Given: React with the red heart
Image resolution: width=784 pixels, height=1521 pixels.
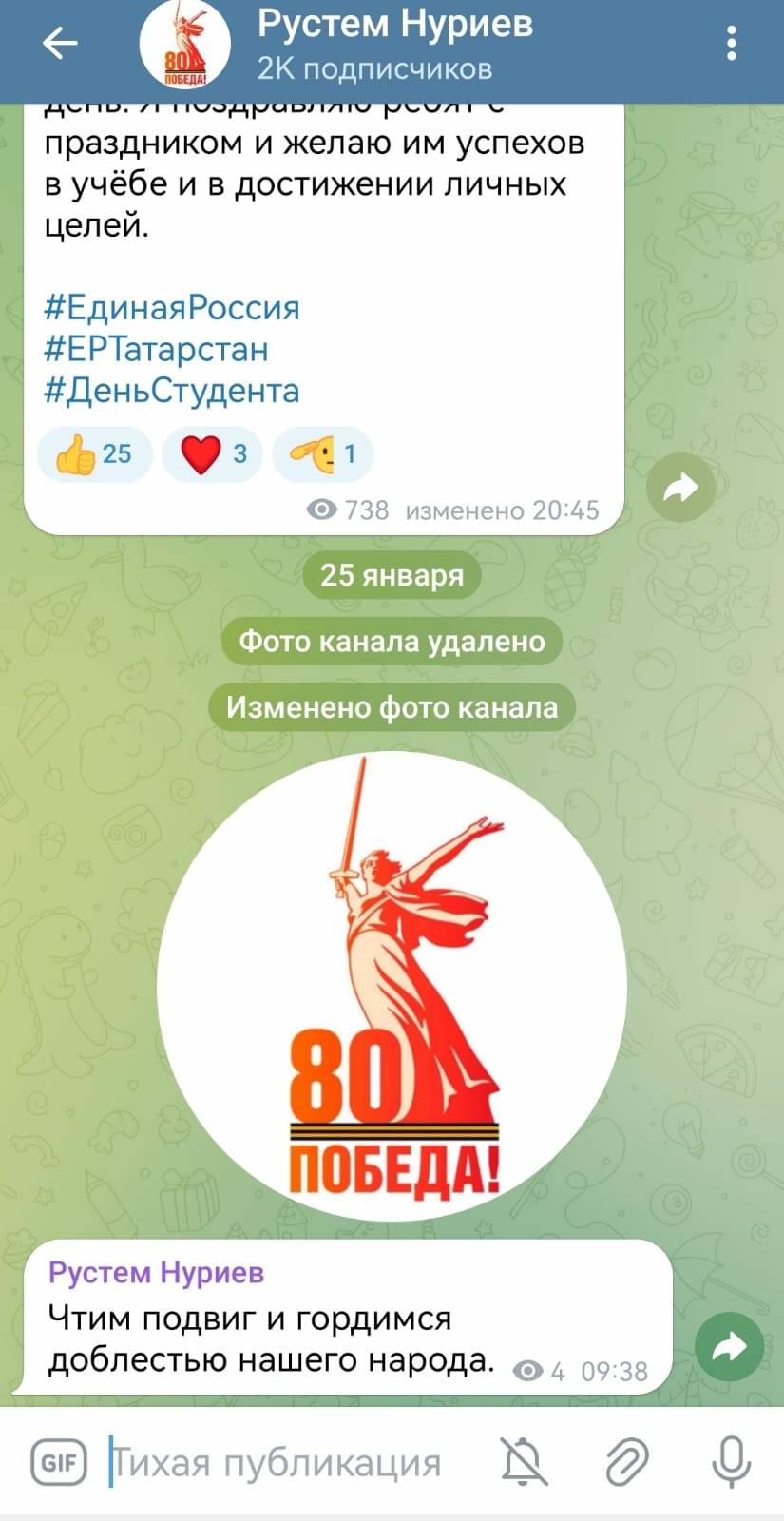Looking at the screenshot, I should click(x=212, y=454).
